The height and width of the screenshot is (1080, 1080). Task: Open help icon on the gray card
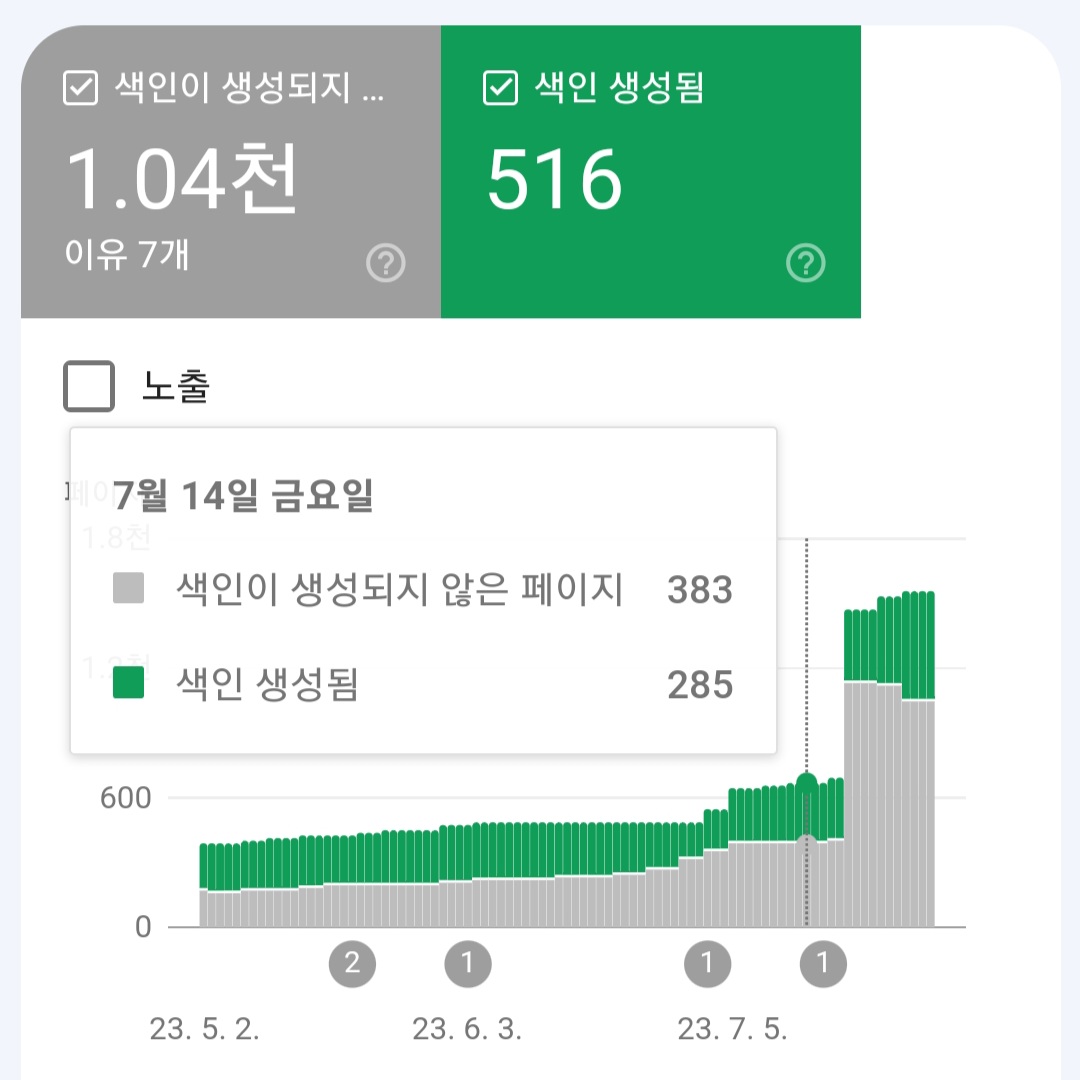pos(386,262)
